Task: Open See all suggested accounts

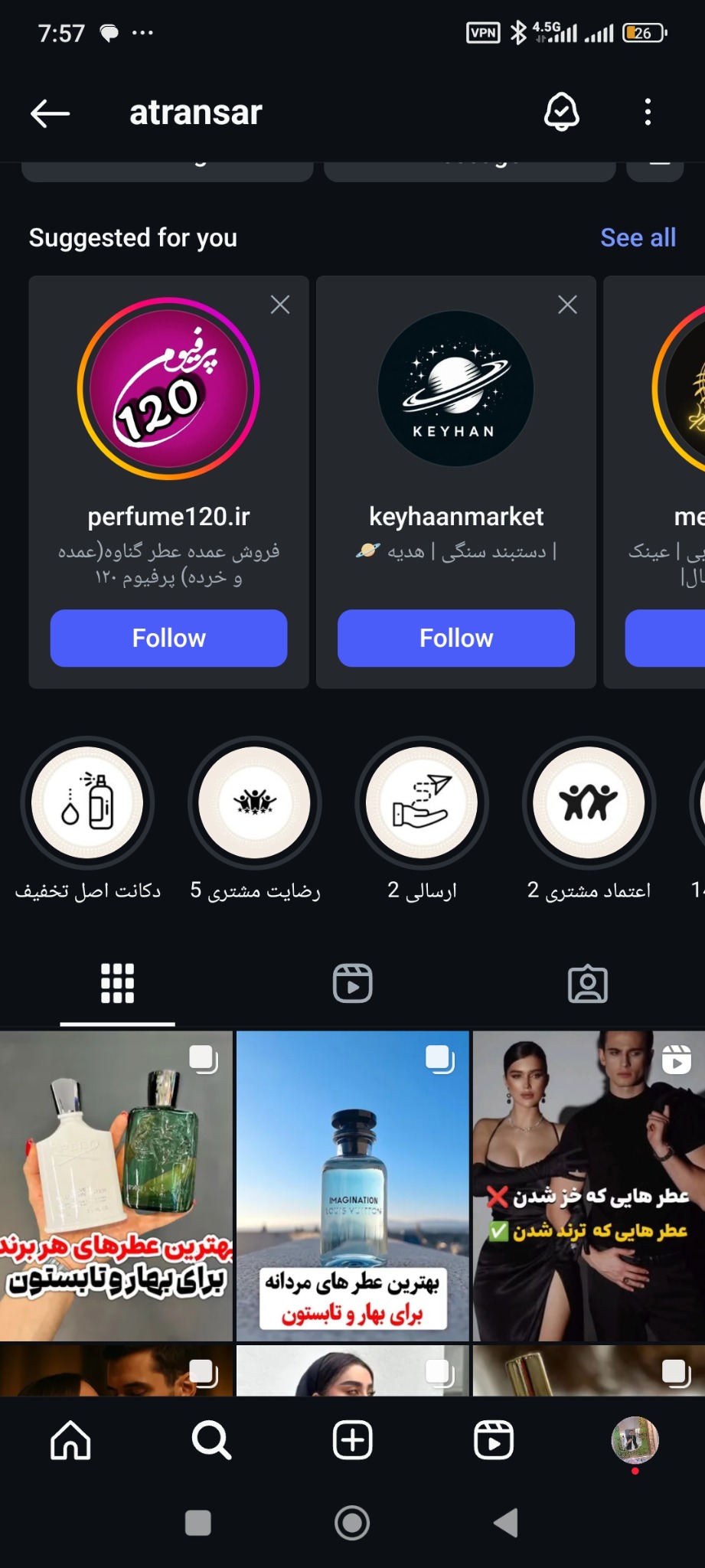Action: click(638, 238)
